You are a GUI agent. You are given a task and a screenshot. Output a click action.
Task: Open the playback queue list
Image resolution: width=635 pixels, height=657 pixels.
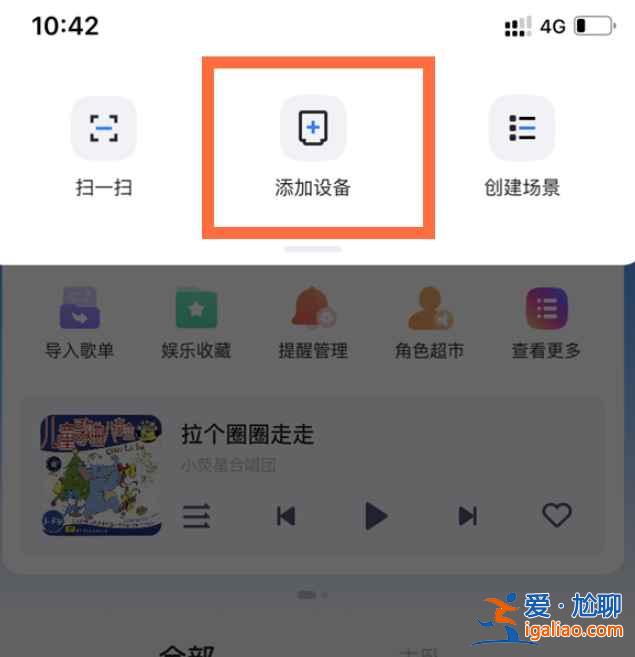coord(196,516)
